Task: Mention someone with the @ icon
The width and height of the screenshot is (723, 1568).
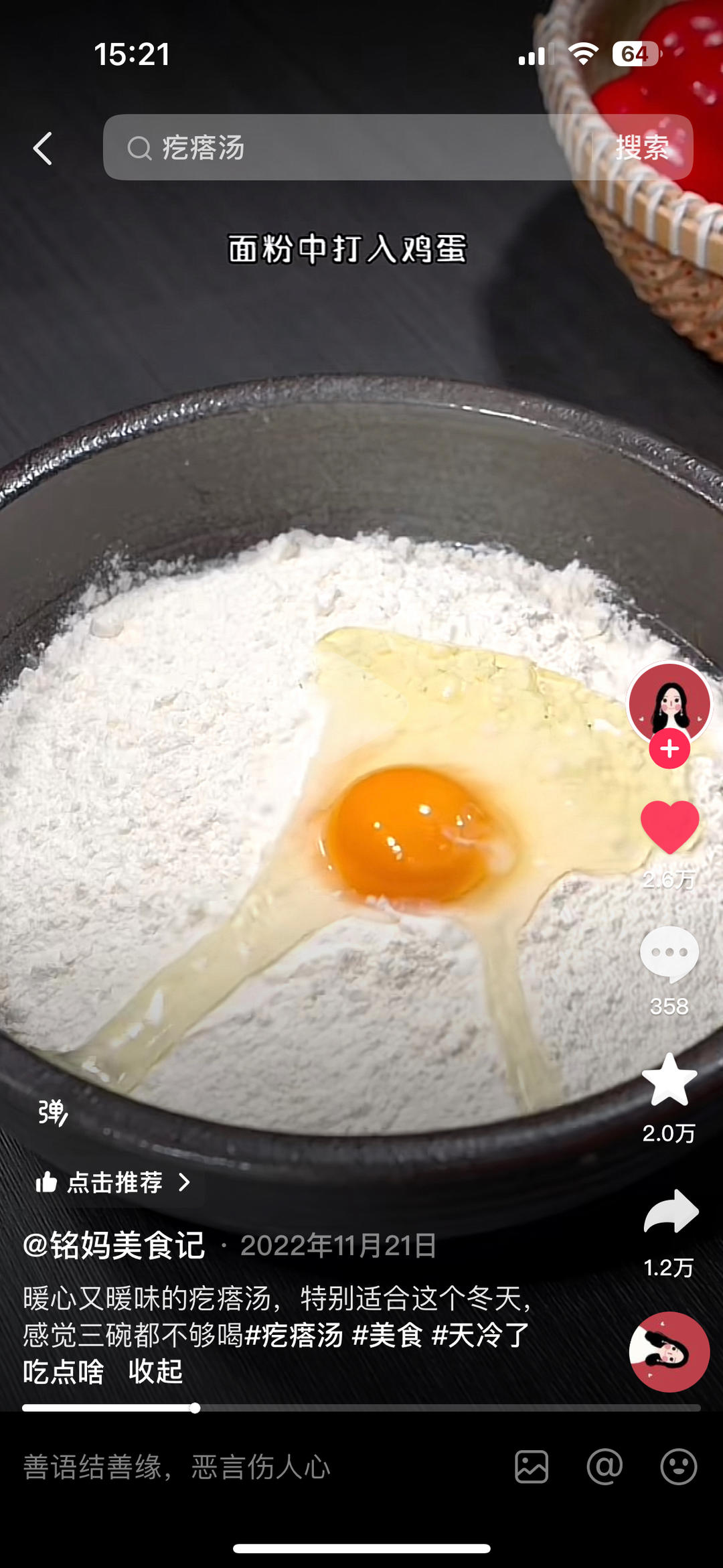Action: click(x=605, y=1467)
